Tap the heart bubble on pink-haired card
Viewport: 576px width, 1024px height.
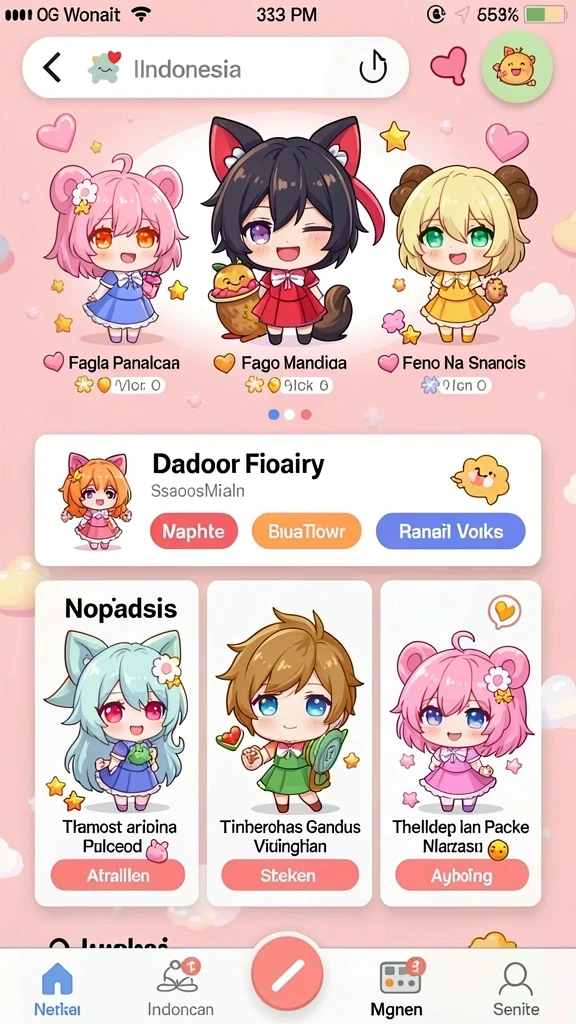point(504,612)
